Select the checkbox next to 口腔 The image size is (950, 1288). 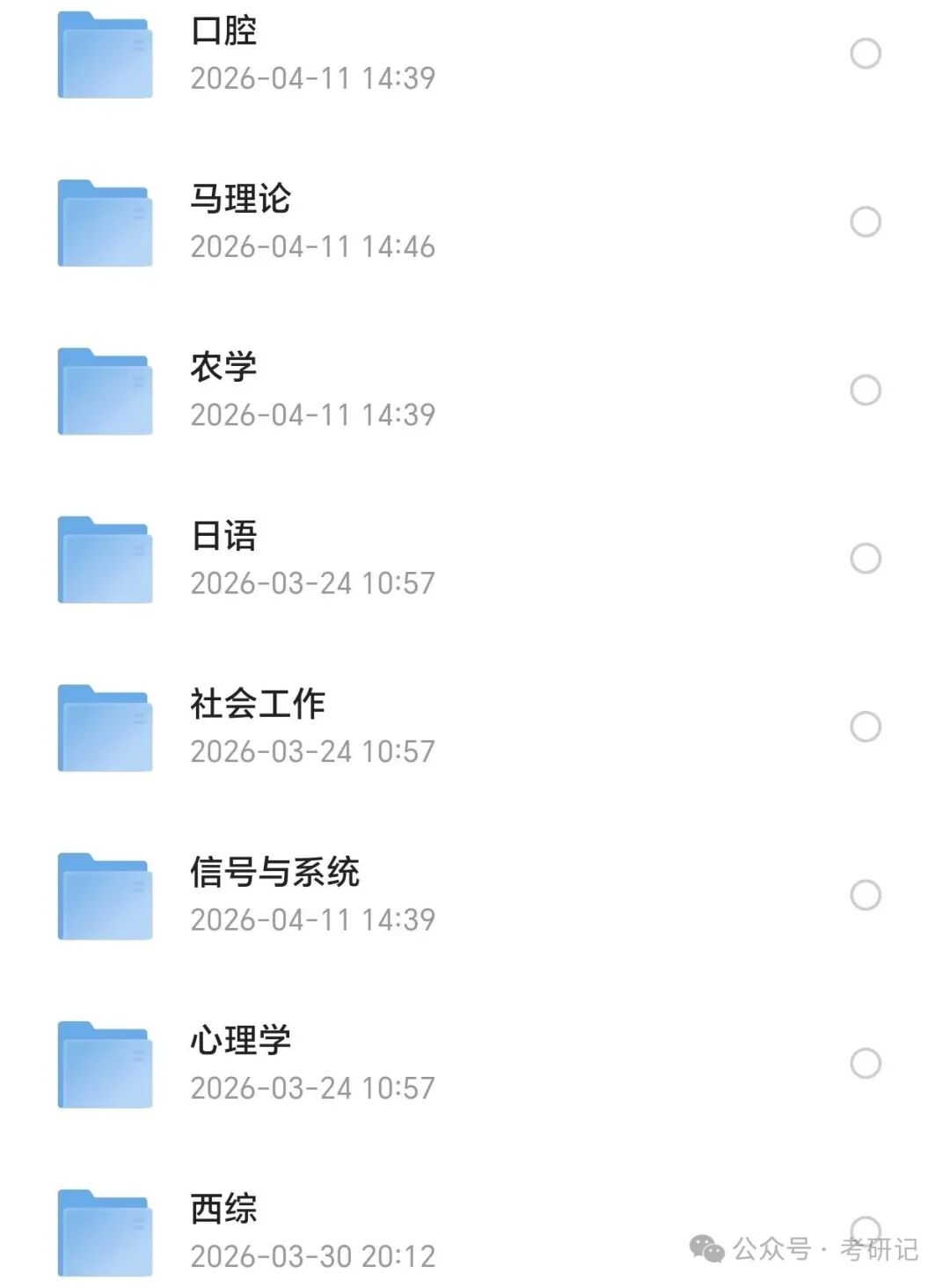tap(863, 53)
